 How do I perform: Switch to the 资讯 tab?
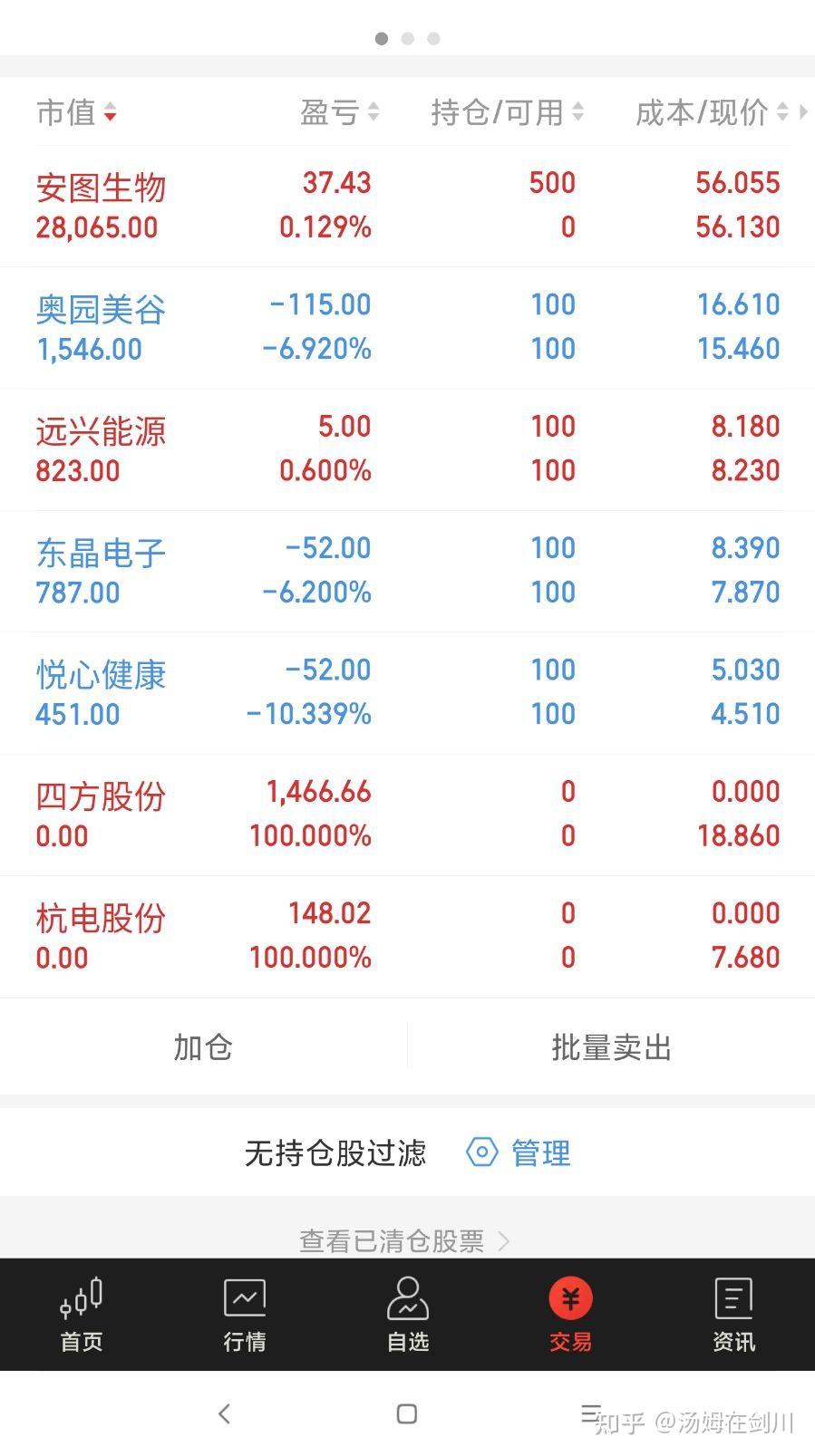733,1315
